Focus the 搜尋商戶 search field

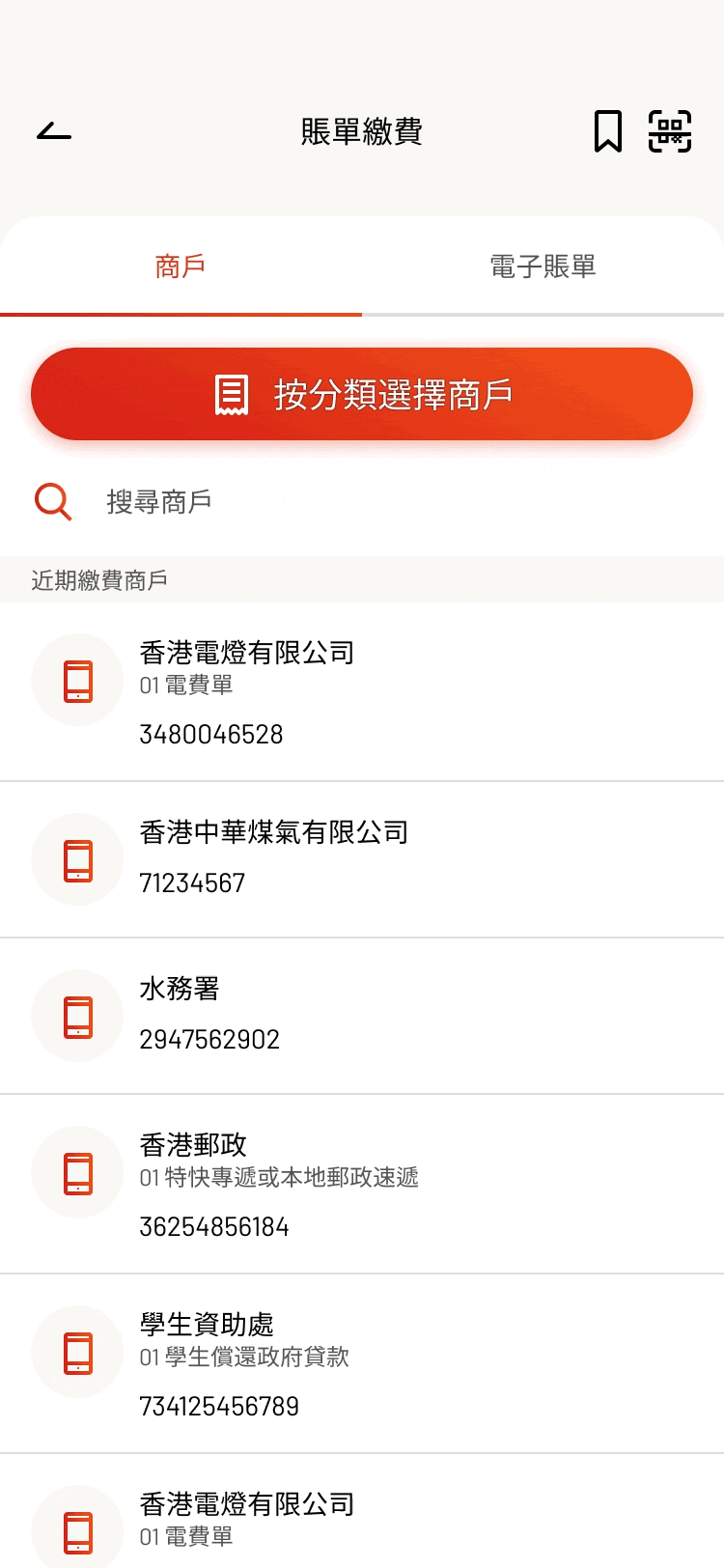click(x=362, y=502)
